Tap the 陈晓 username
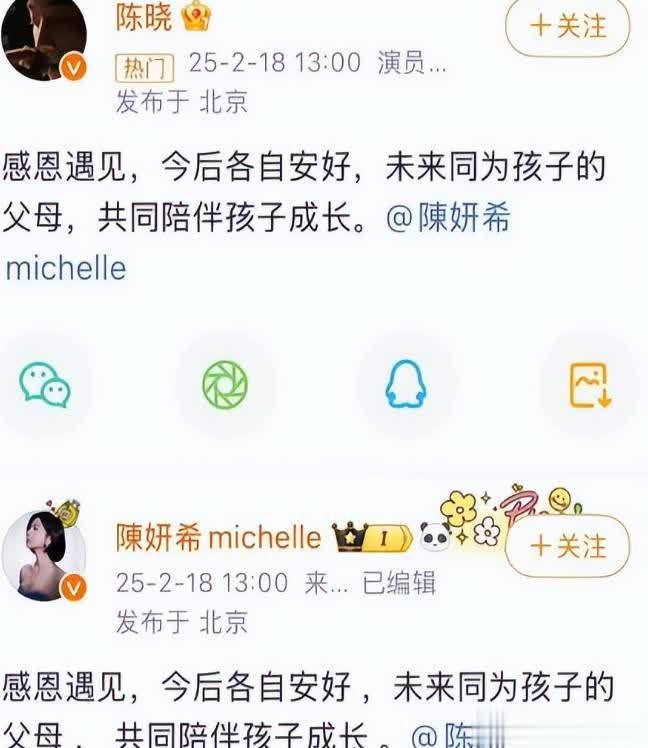This screenshot has width=648, height=748. (144, 17)
